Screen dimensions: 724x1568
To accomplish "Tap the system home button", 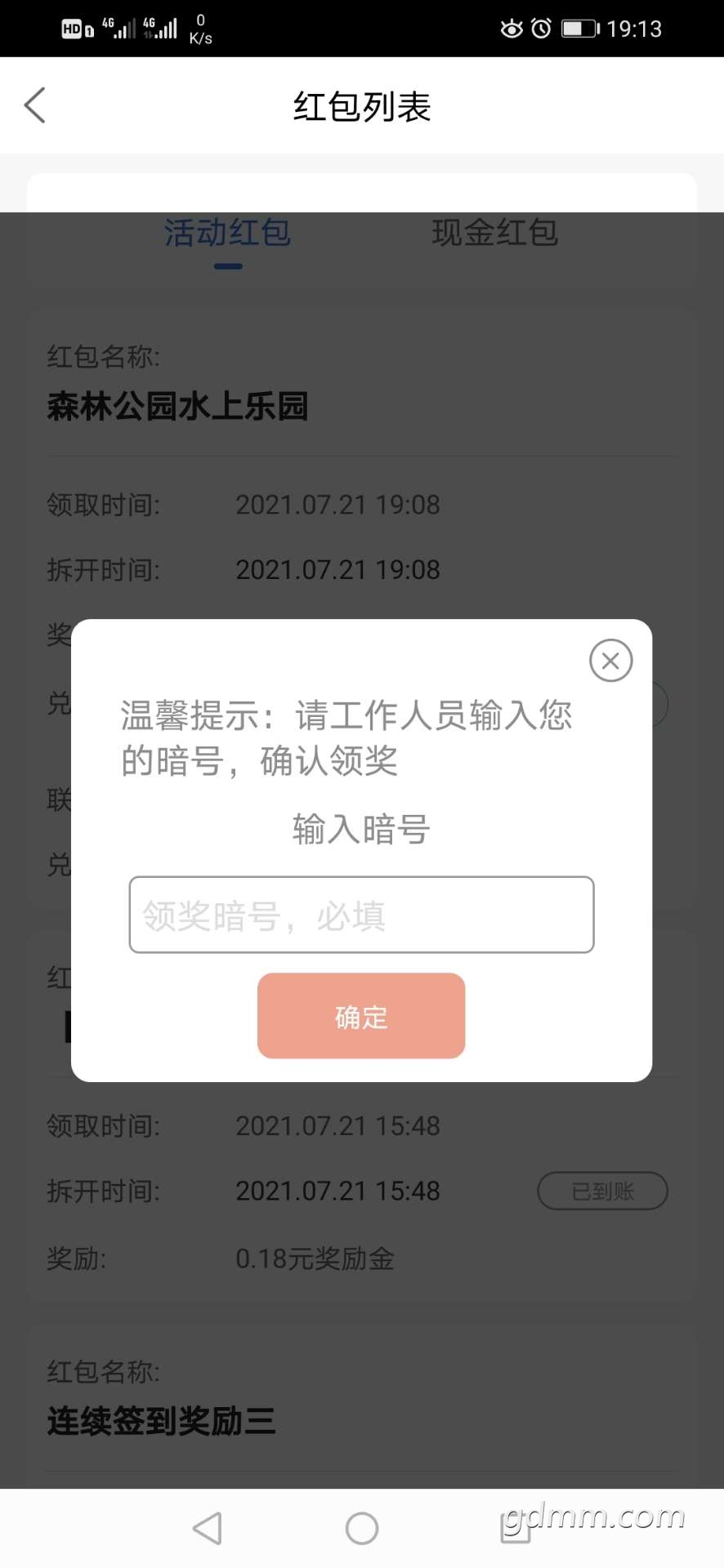I will (362, 1528).
